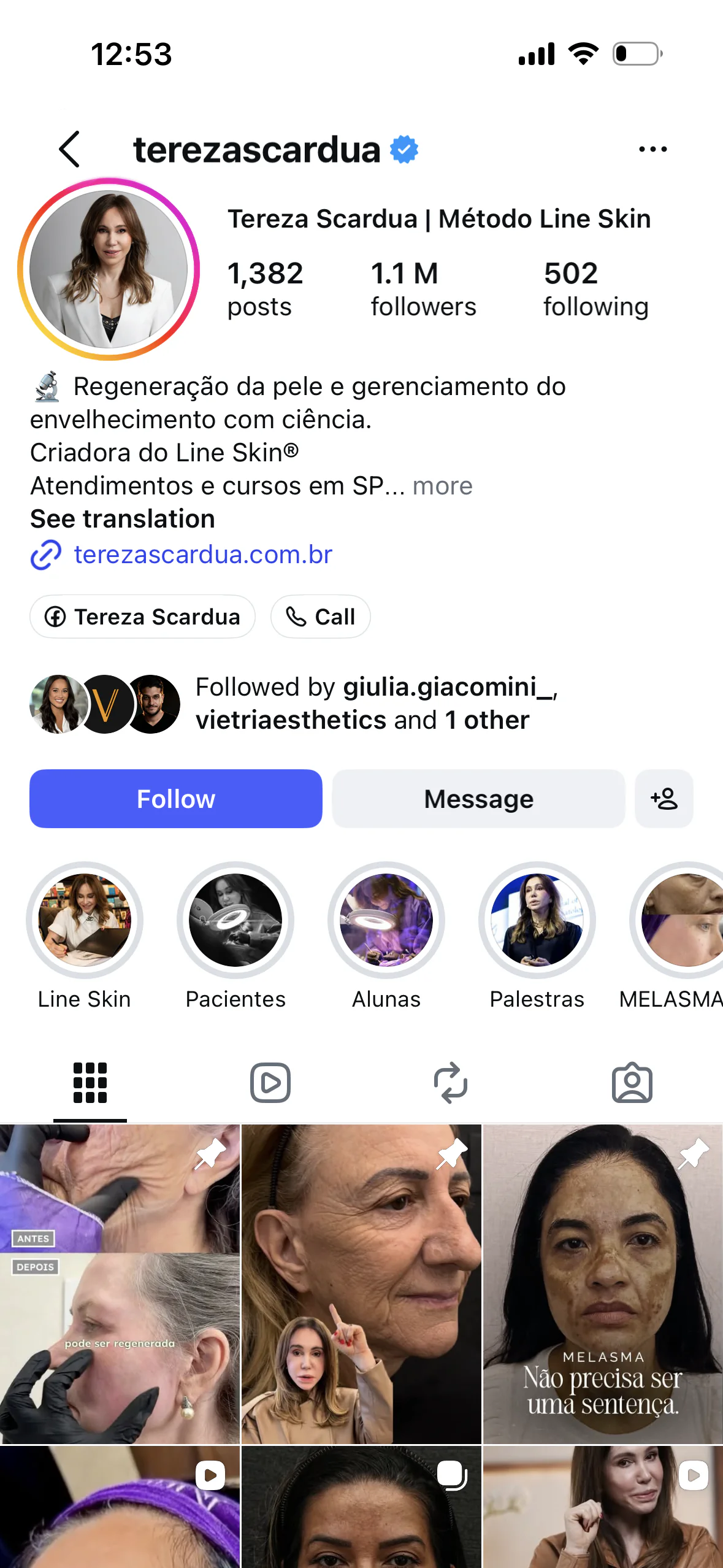This screenshot has width=723, height=1568.
Task: Tap See translation under bio
Action: [123, 519]
